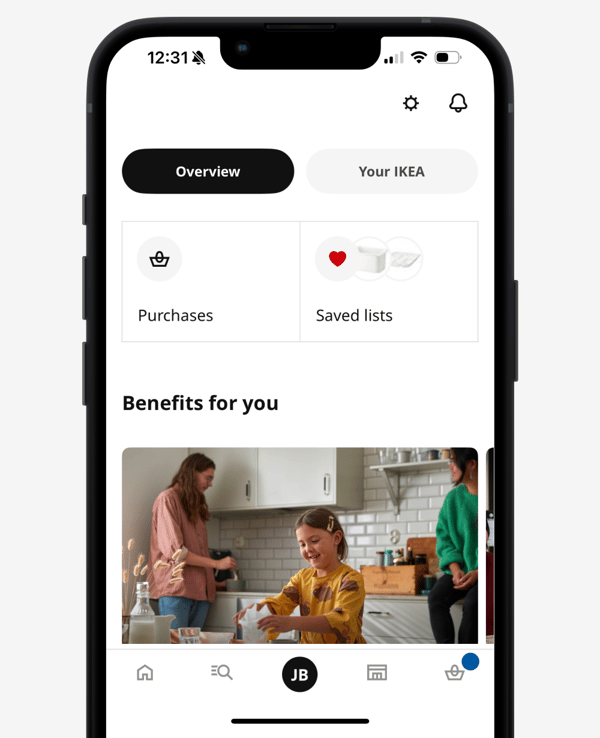The image size is (600, 738).
Task: Open the search tab
Action: [222, 673]
